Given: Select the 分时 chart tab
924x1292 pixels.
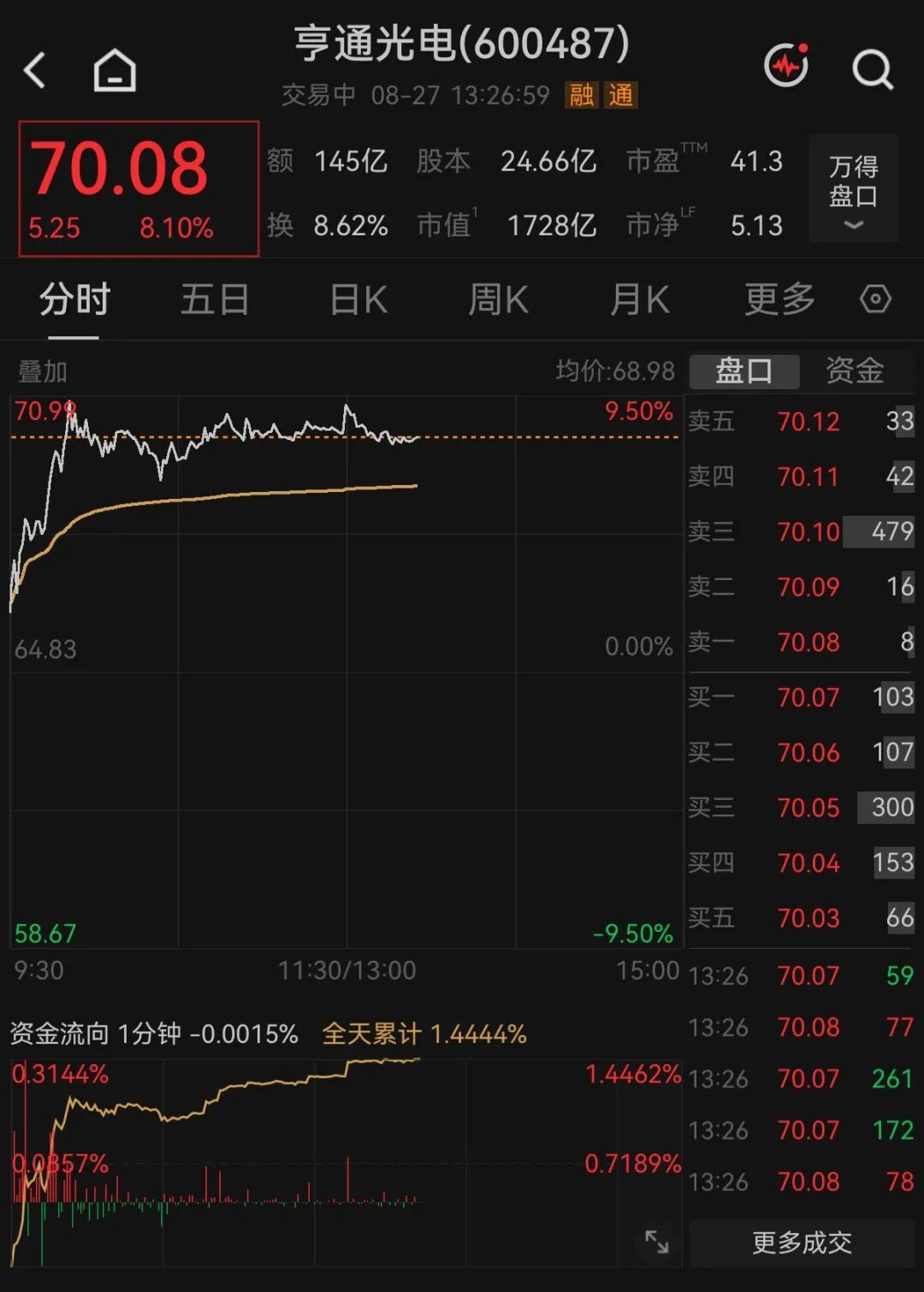Looking at the screenshot, I should [74, 299].
